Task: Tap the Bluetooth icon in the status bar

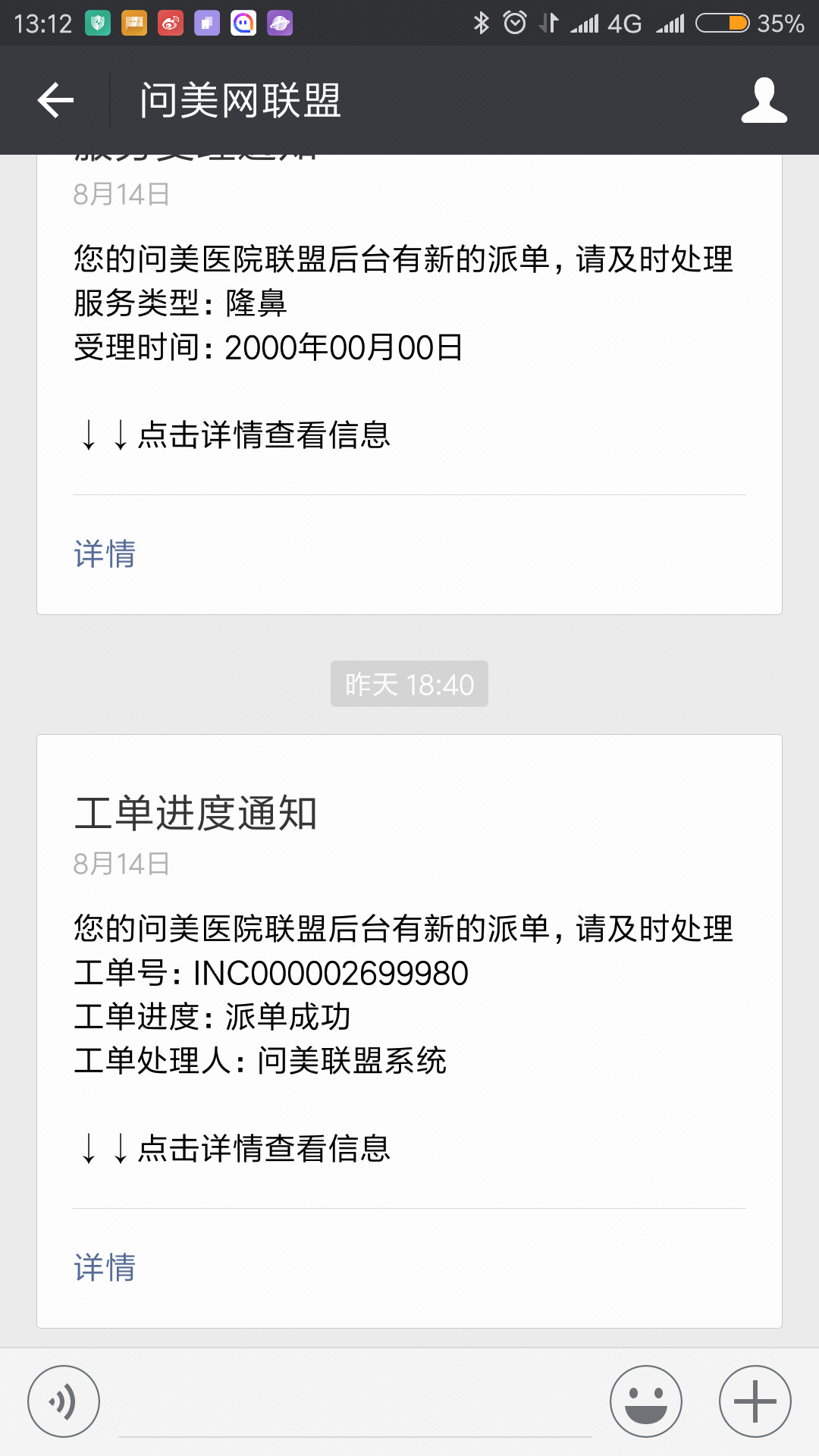Action: point(481,23)
